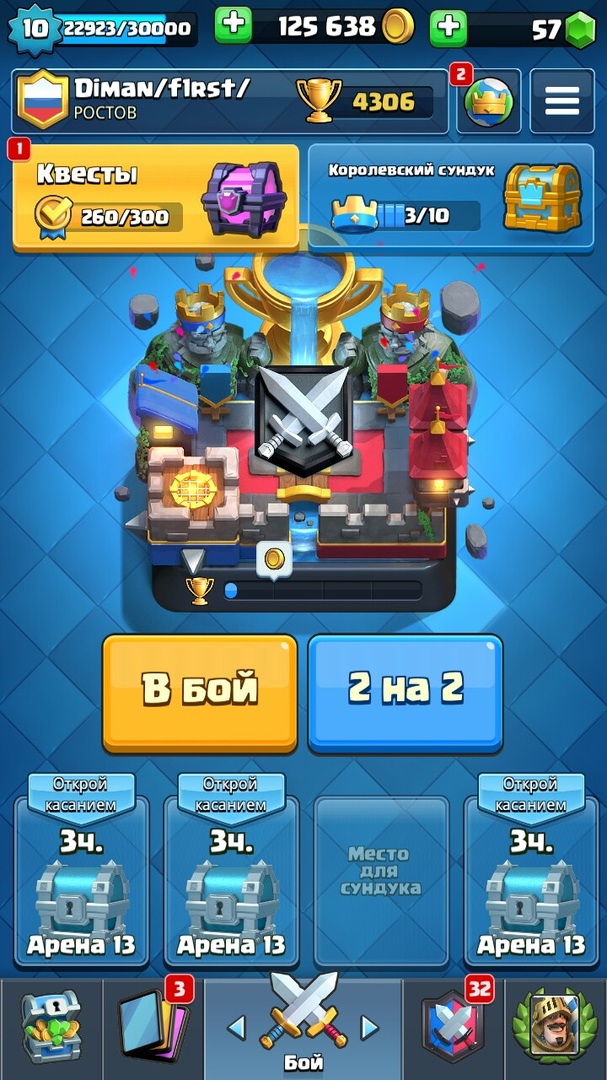Screen dimensions: 607x1080
Task: Switch to the clan shield tab
Action: click(x=453, y=1029)
